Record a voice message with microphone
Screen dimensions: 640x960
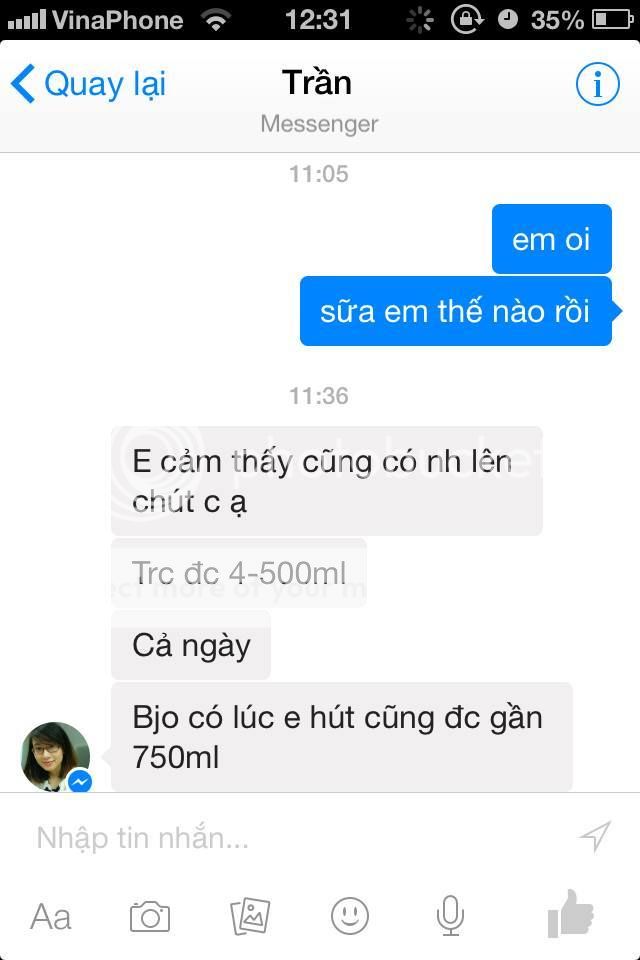tap(450, 916)
